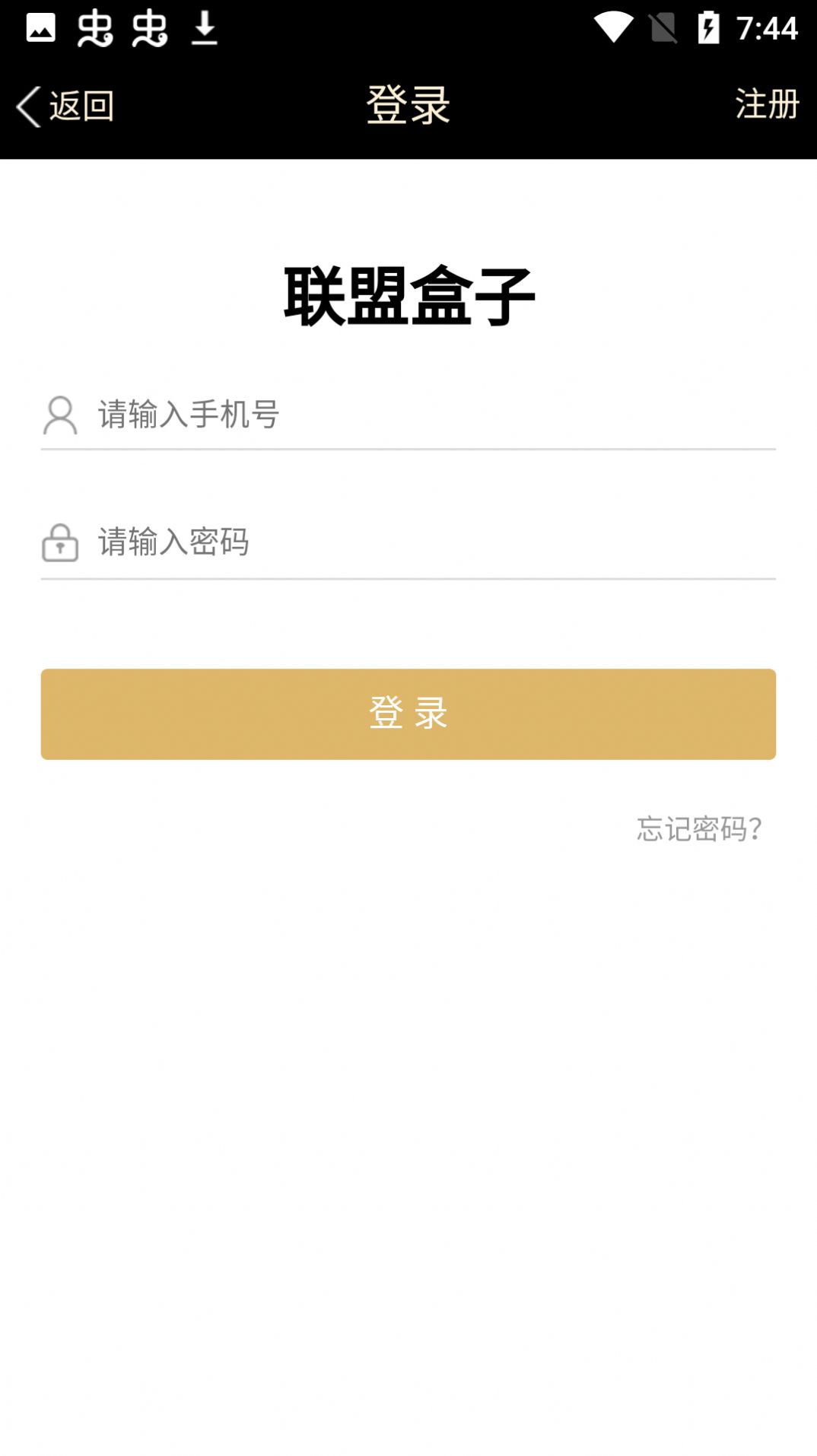Open the 忘记密码 forgot password link
817x1456 pixels.
[699, 829]
